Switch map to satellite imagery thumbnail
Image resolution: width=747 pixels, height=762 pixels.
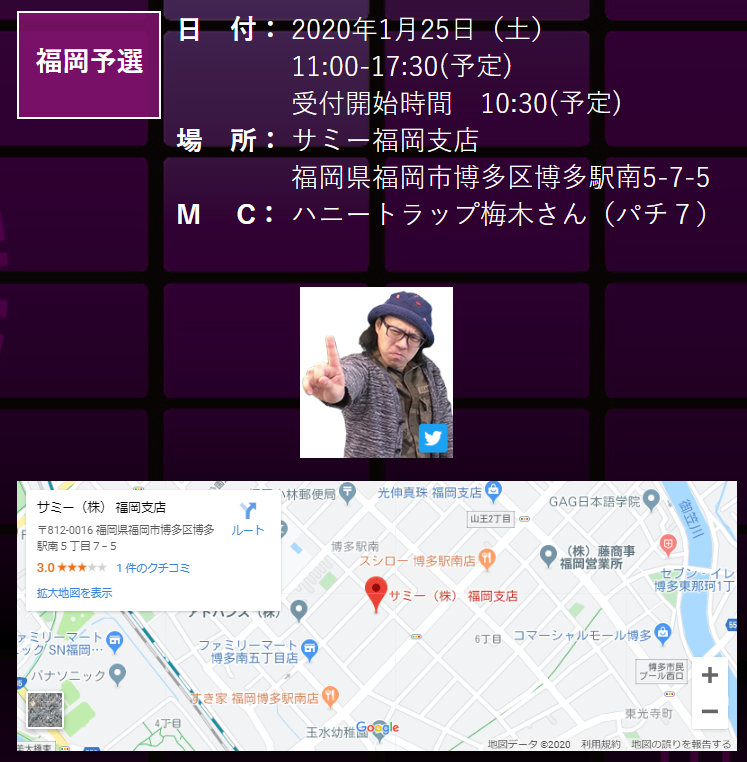(44, 709)
